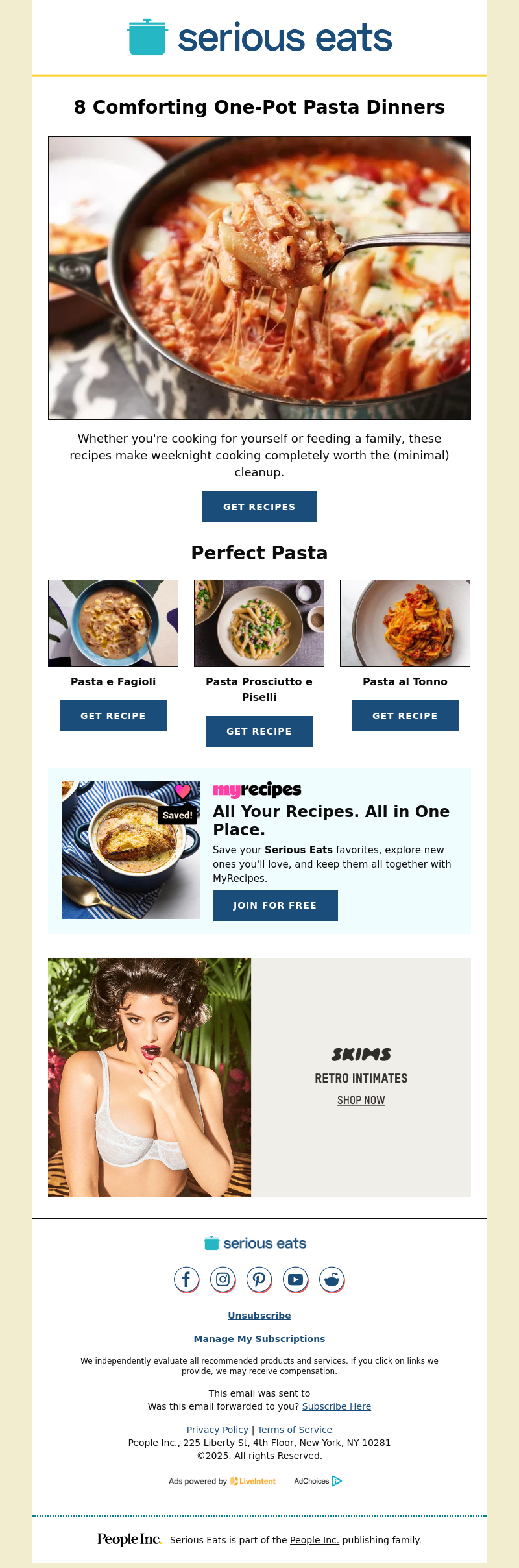The image size is (519, 1568).
Task: Join MyRecipes for free
Action: [275, 905]
